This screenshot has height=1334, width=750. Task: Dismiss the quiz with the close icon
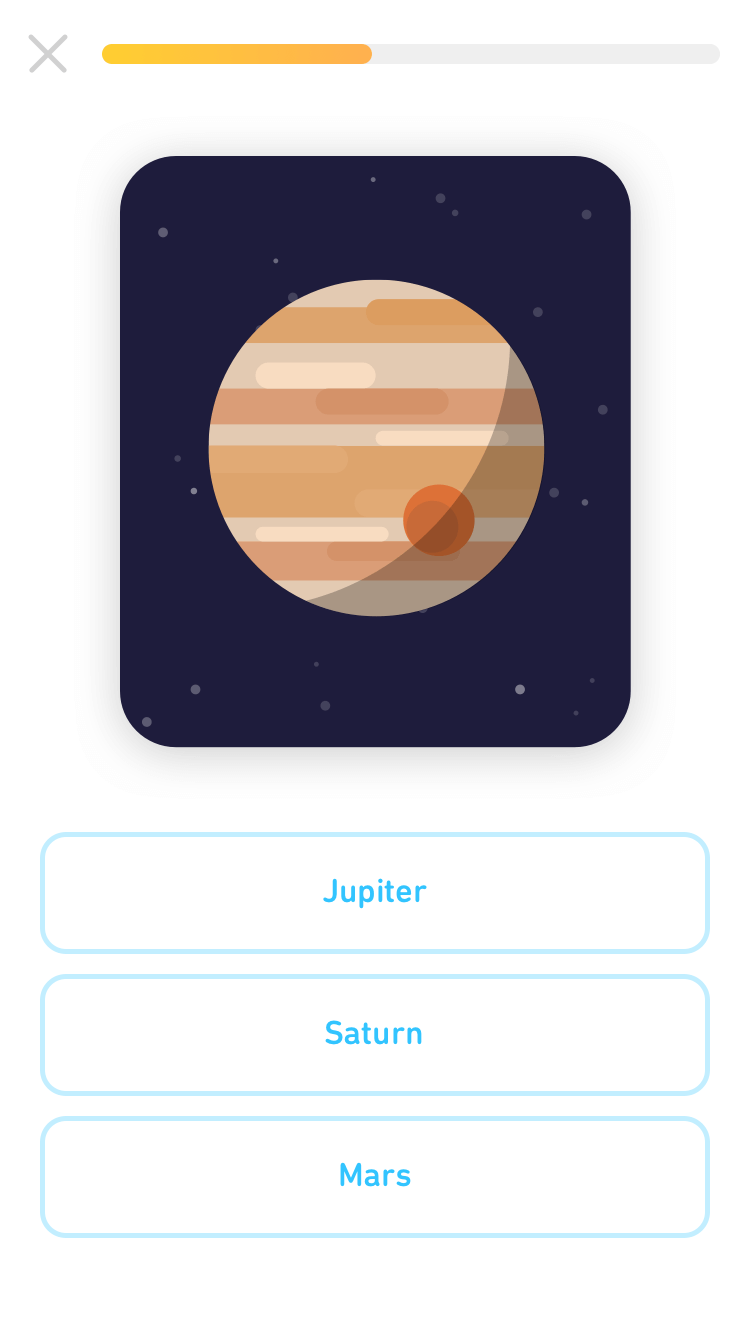point(47,54)
